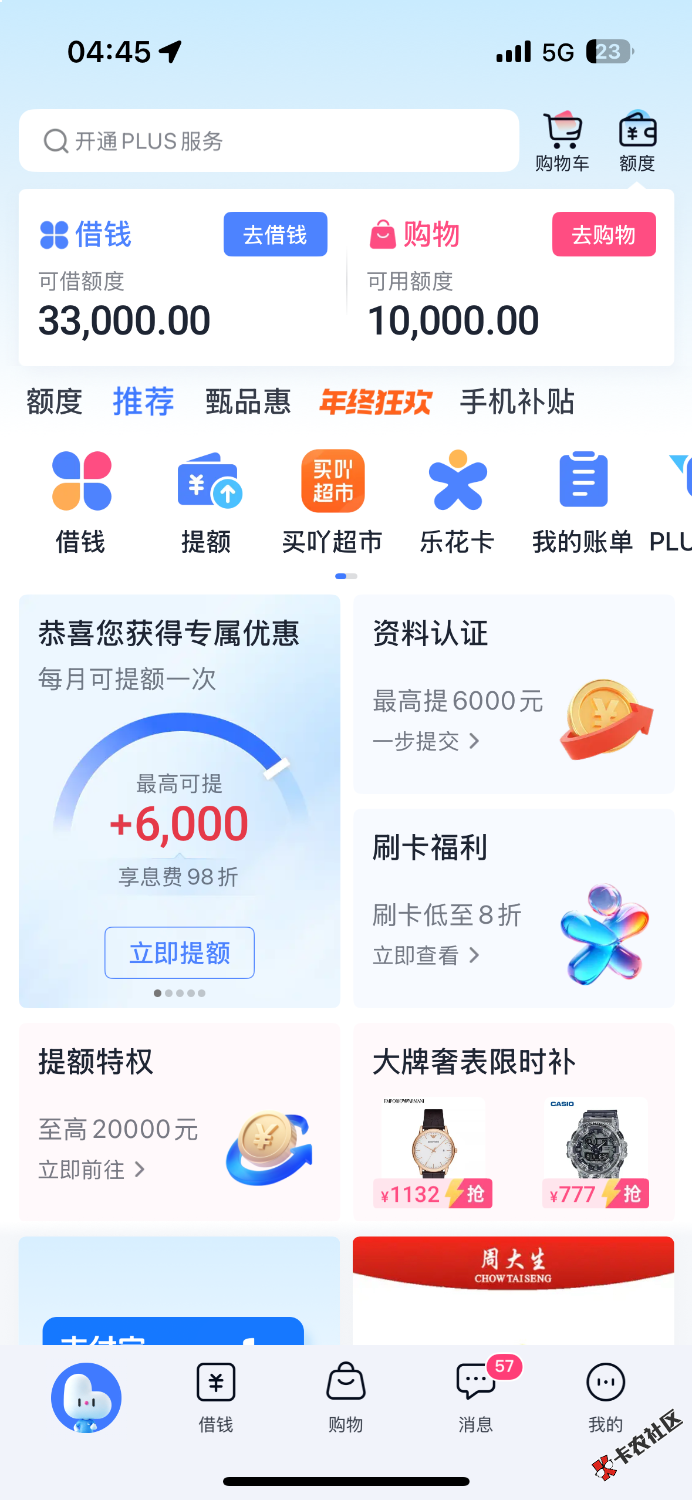Open the 资料认证 card
Image resolution: width=692 pixels, height=1500 pixels.
click(x=513, y=694)
